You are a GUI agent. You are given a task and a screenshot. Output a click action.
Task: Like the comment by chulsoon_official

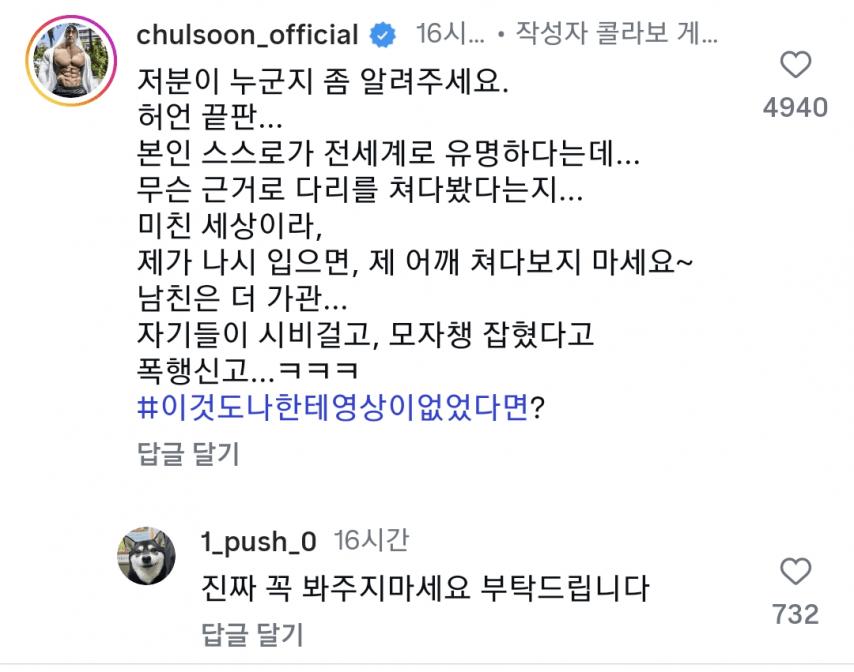tap(795, 66)
